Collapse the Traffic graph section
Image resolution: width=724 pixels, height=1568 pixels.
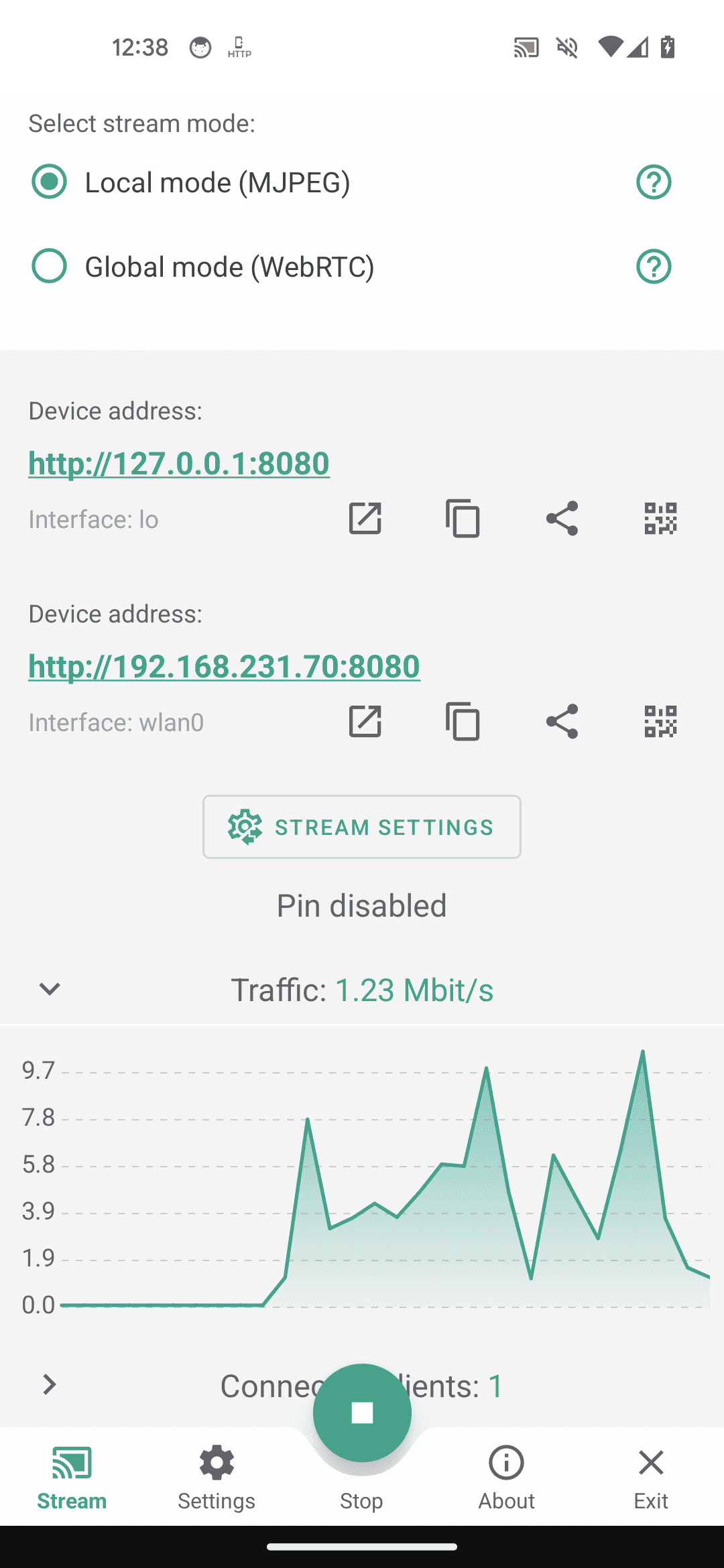click(x=50, y=989)
